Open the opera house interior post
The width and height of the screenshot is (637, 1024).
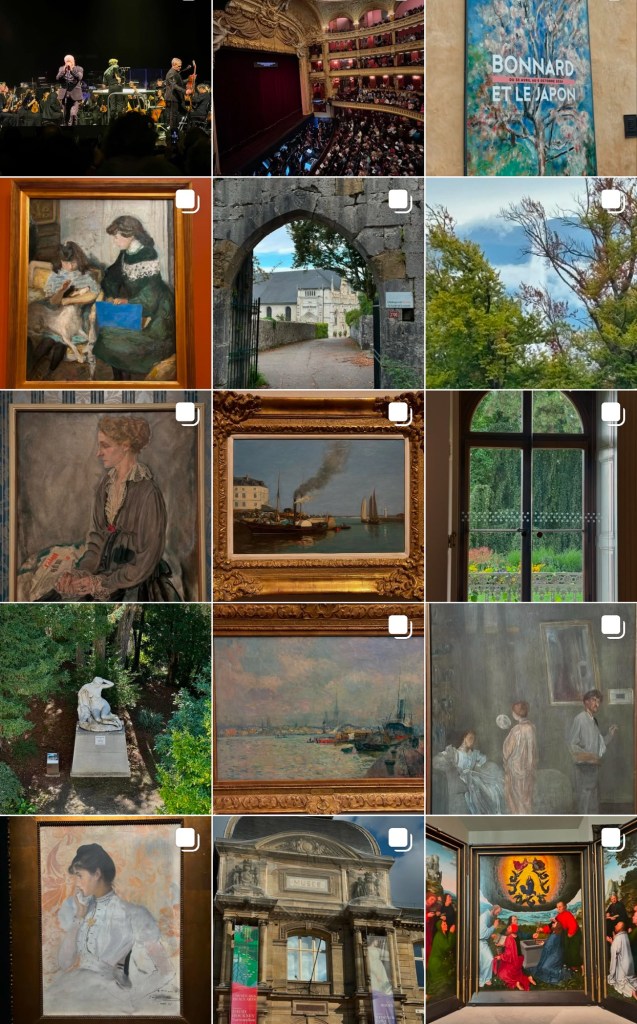[318, 87]
